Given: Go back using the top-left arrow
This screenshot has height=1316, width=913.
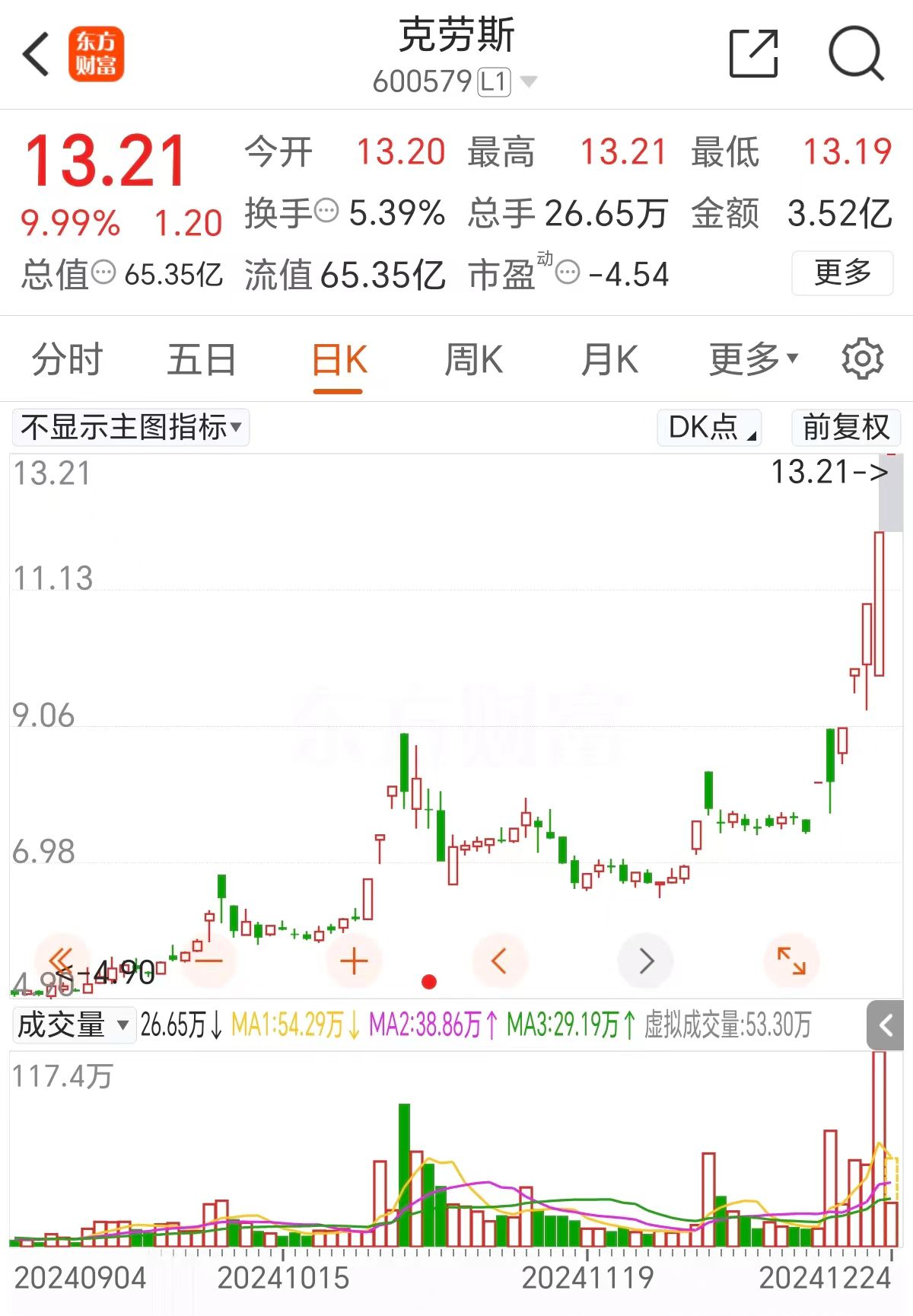Looking at the screenshot, I should [x=36, y=54].
